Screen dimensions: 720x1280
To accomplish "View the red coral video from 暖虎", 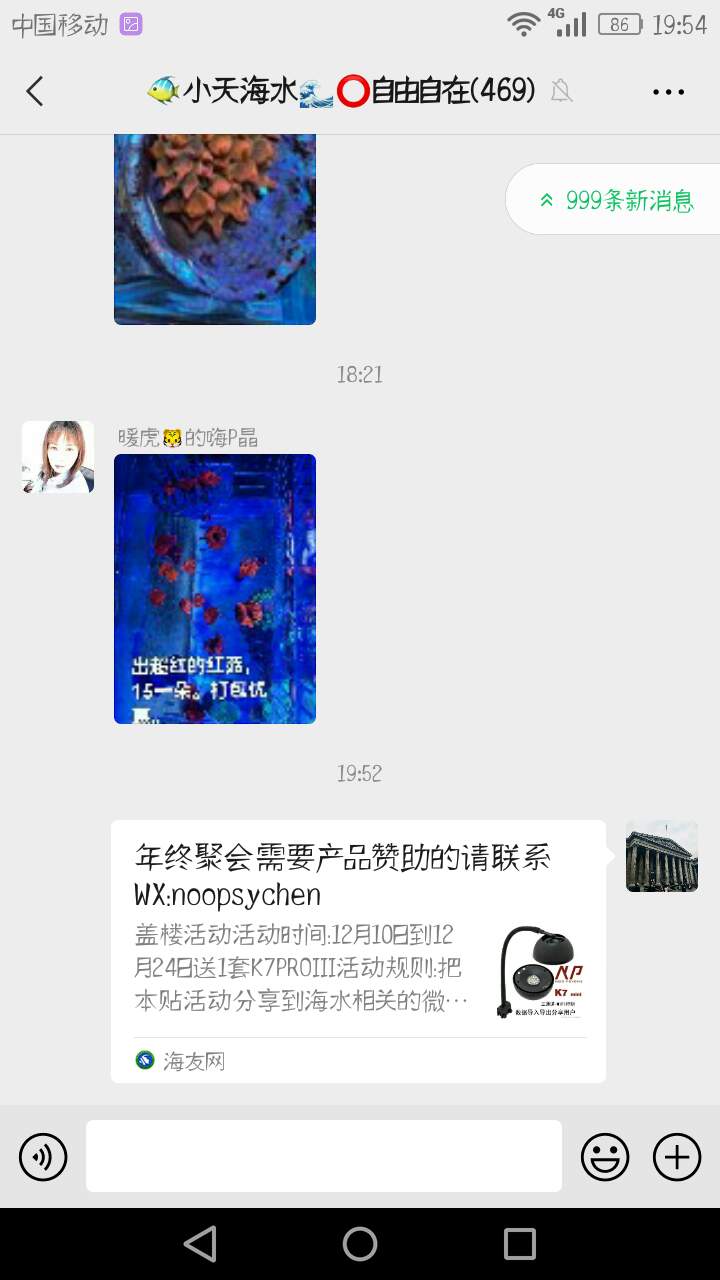I will point(215,589).
